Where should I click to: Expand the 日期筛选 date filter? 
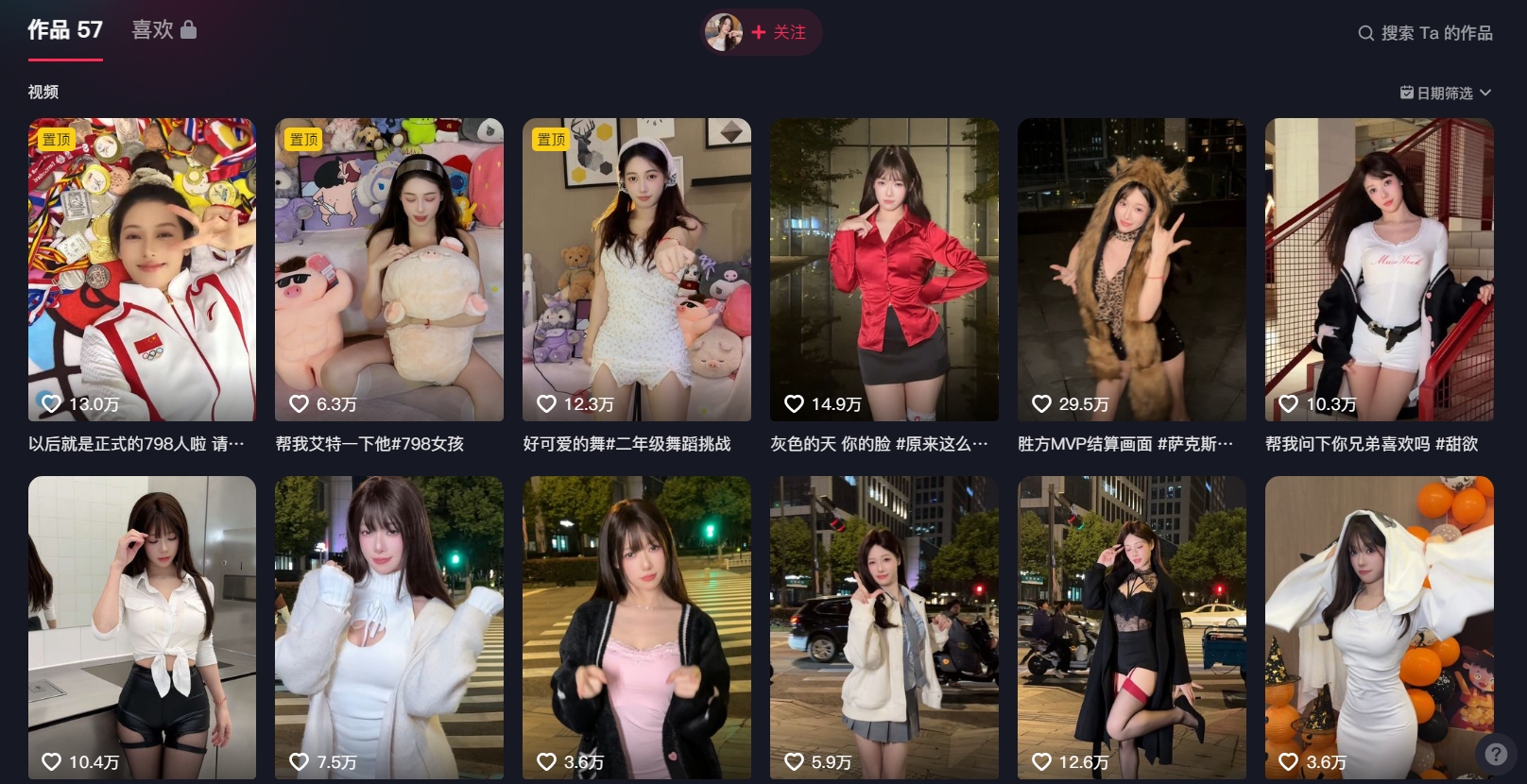coord(1445,93)
